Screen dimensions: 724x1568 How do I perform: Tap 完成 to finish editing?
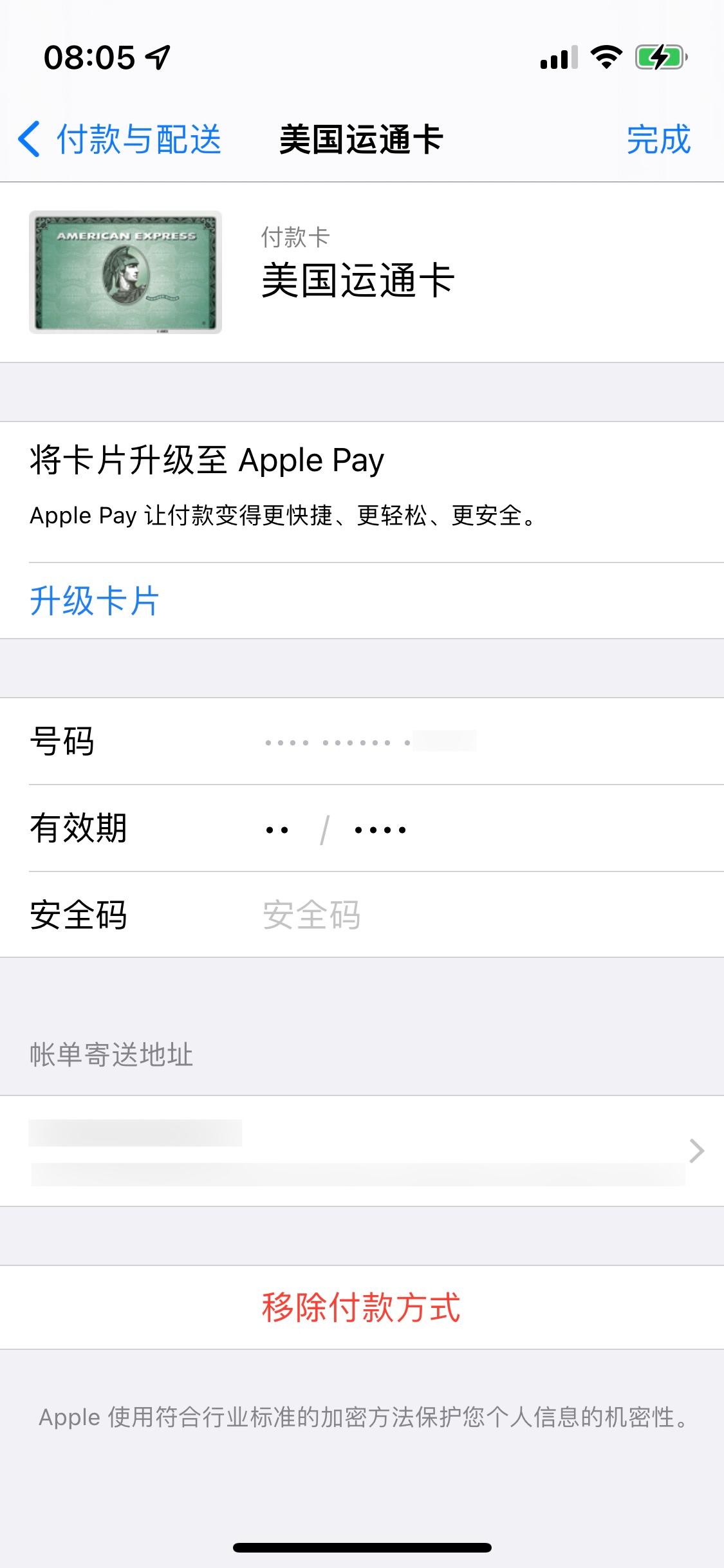(x=658, y=139)
